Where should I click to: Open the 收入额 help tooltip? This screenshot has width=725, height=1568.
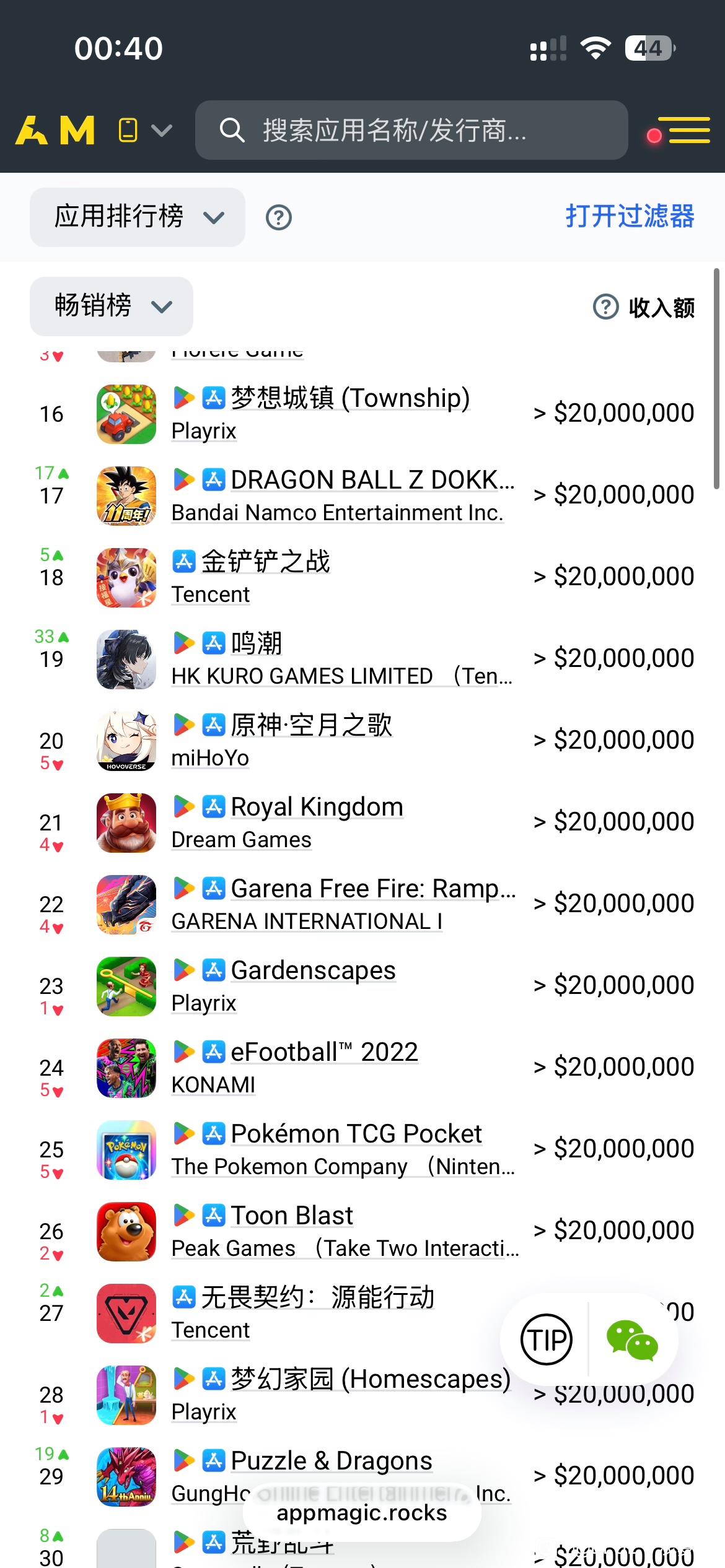click(605, 307)
